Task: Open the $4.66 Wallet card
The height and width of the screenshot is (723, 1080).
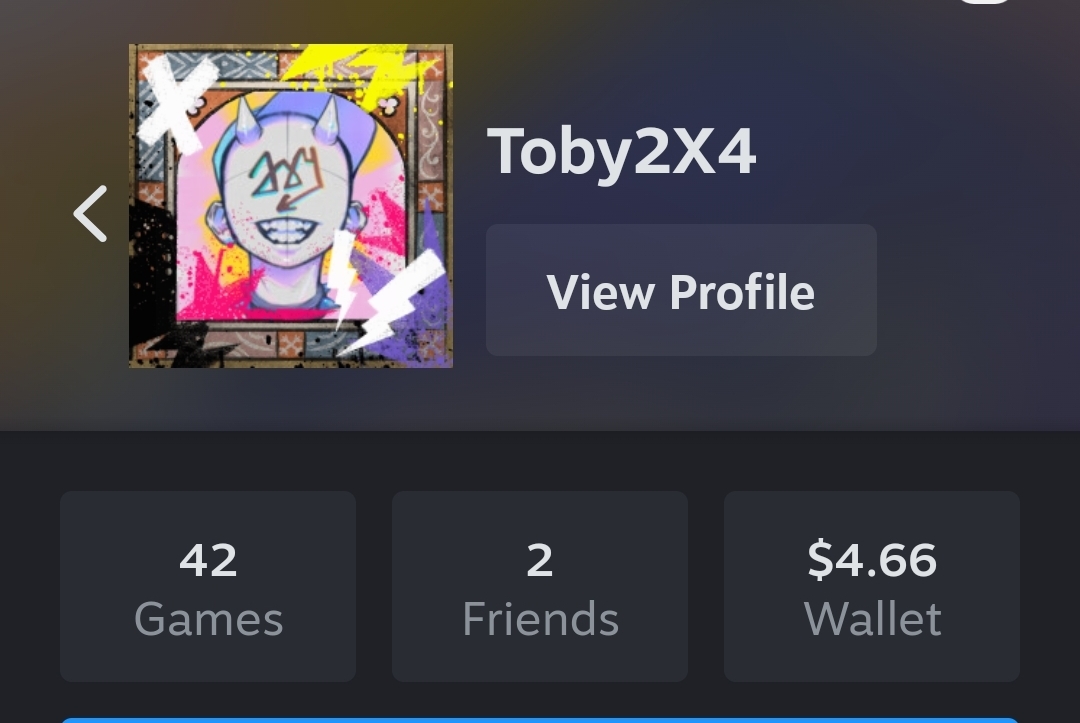Action: coord(872,587)
